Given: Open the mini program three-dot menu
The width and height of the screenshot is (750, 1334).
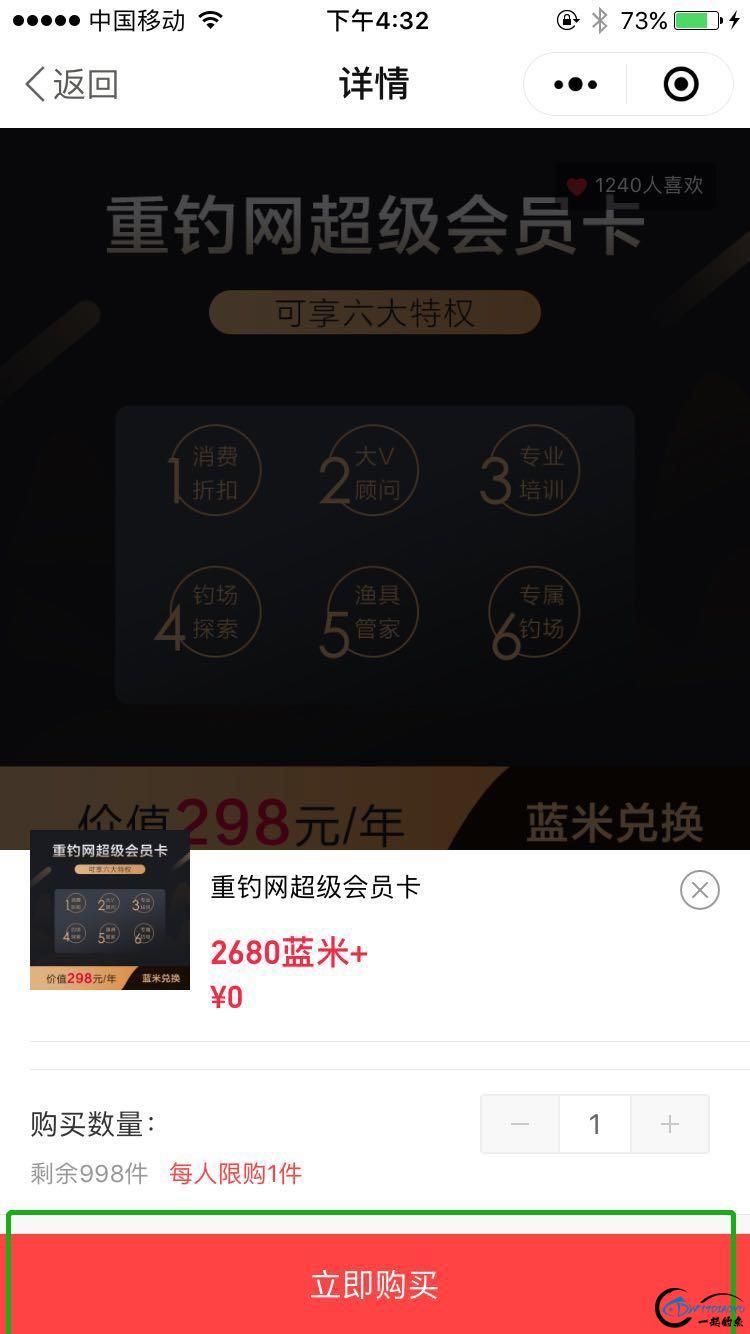Looking at the screenshot, I should click(576, 85).
